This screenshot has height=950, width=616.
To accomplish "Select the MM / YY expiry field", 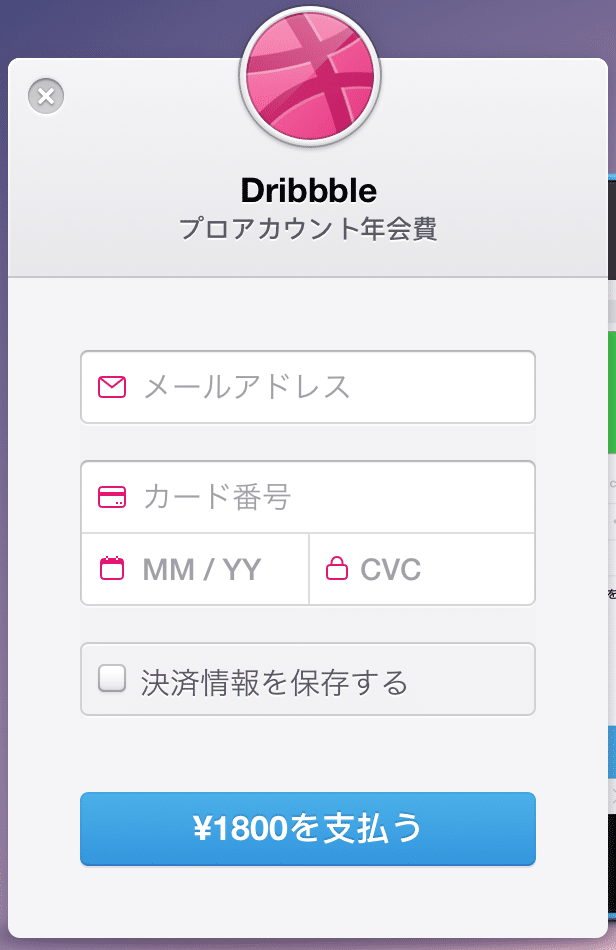I will click(x=195, y=569).
